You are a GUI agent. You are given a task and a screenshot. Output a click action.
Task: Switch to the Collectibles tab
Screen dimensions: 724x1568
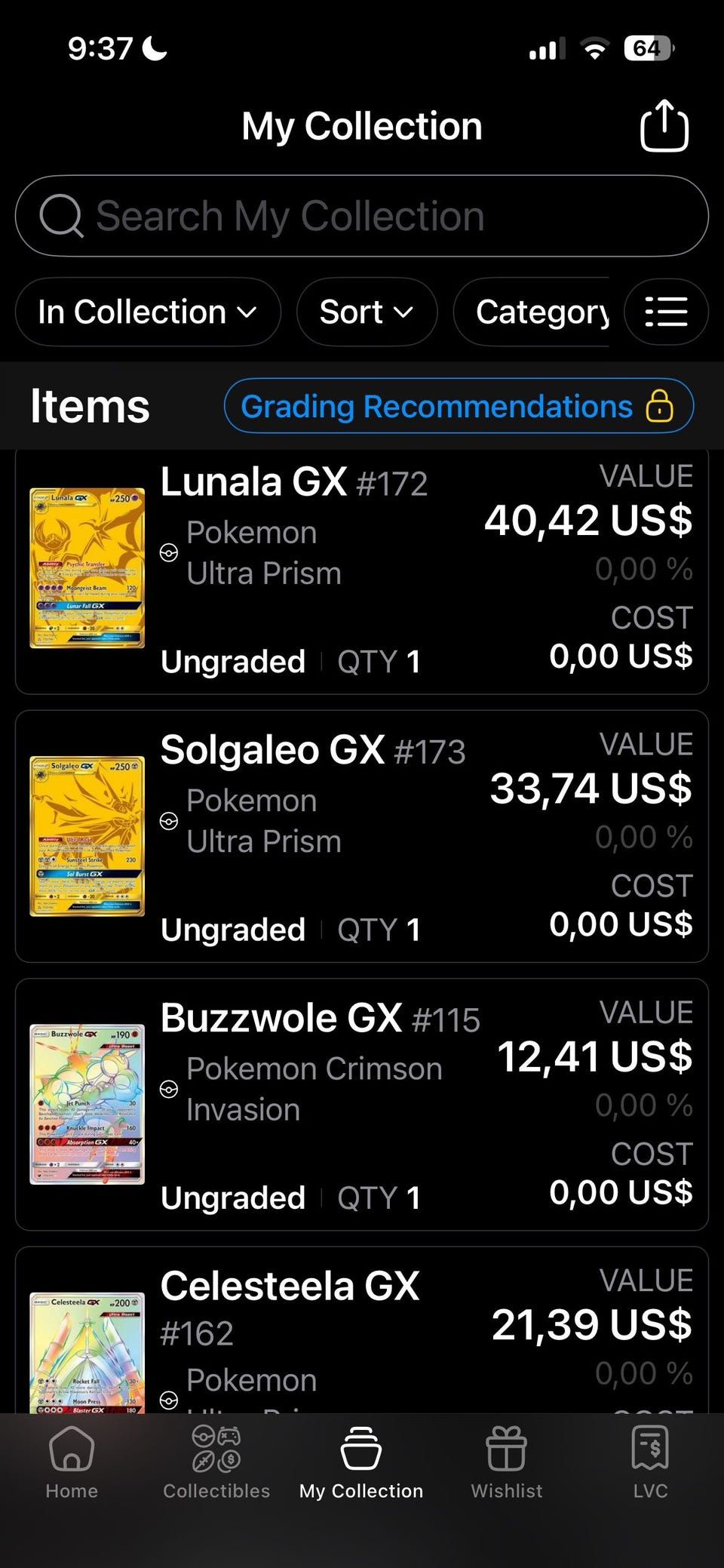[216, 1464]
